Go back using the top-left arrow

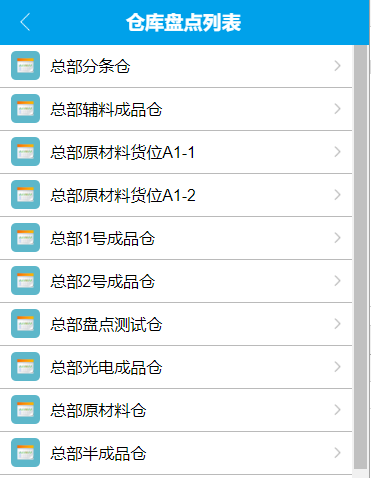click(25, 22)
